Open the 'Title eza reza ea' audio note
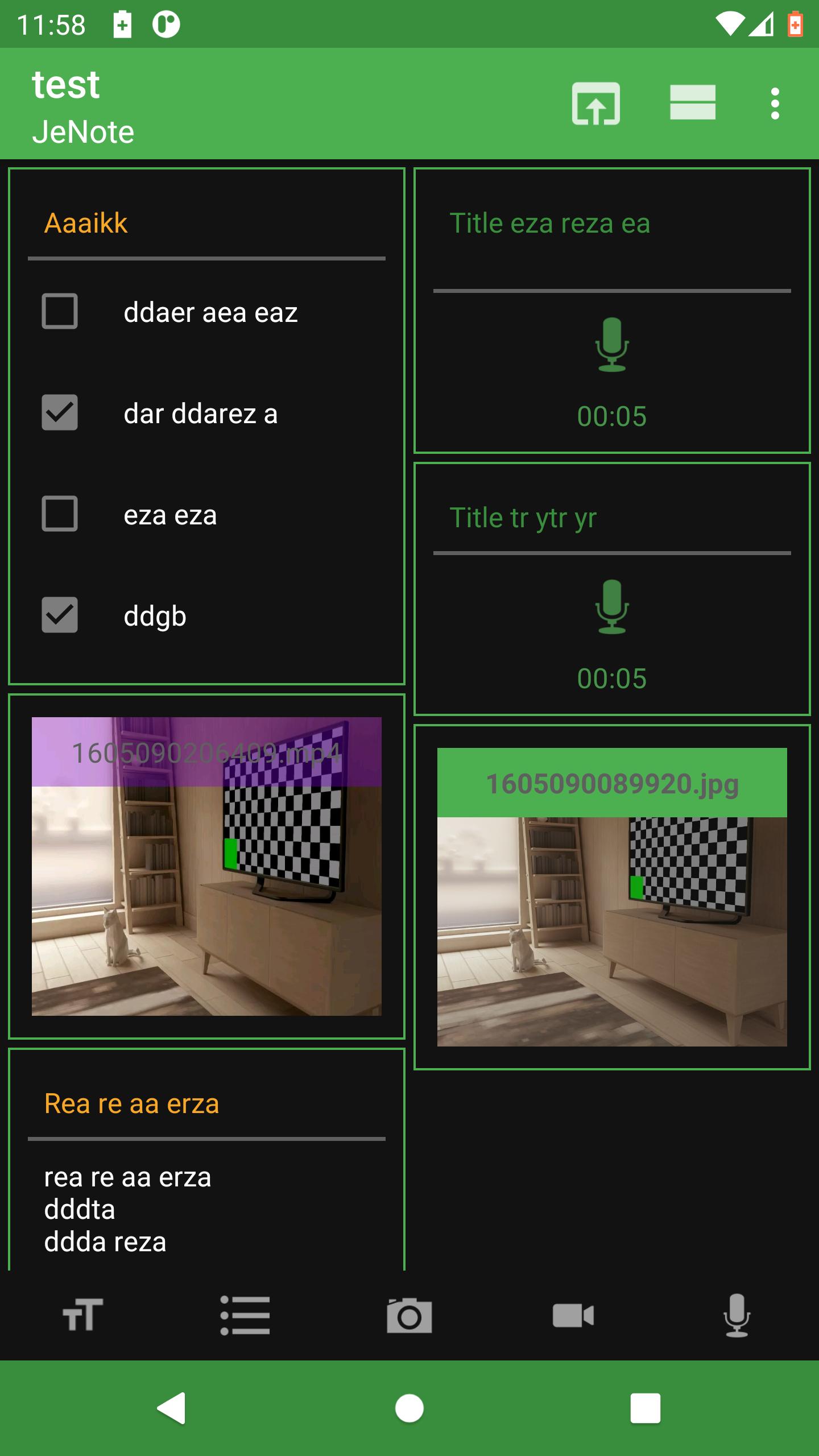This screenshot has width=819, height=1456. (612, 311)
